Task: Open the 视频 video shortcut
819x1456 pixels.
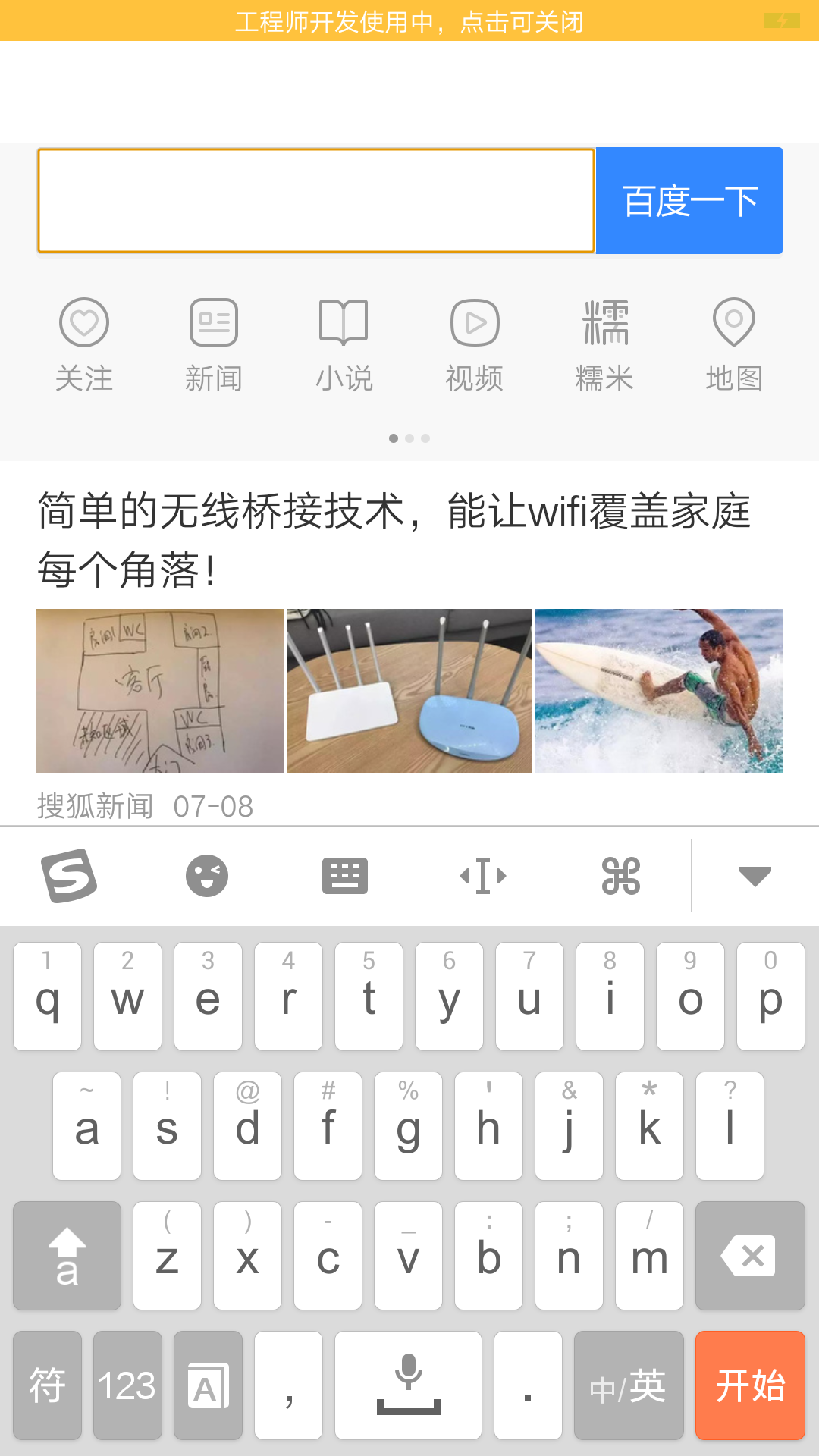Action: [x=475, y=345]
